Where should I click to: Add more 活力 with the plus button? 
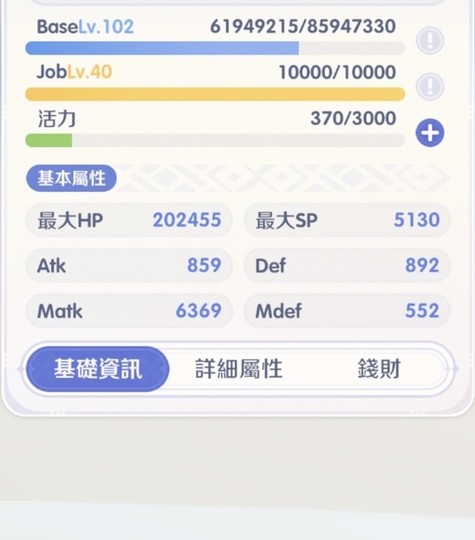(x=430, y=133)
